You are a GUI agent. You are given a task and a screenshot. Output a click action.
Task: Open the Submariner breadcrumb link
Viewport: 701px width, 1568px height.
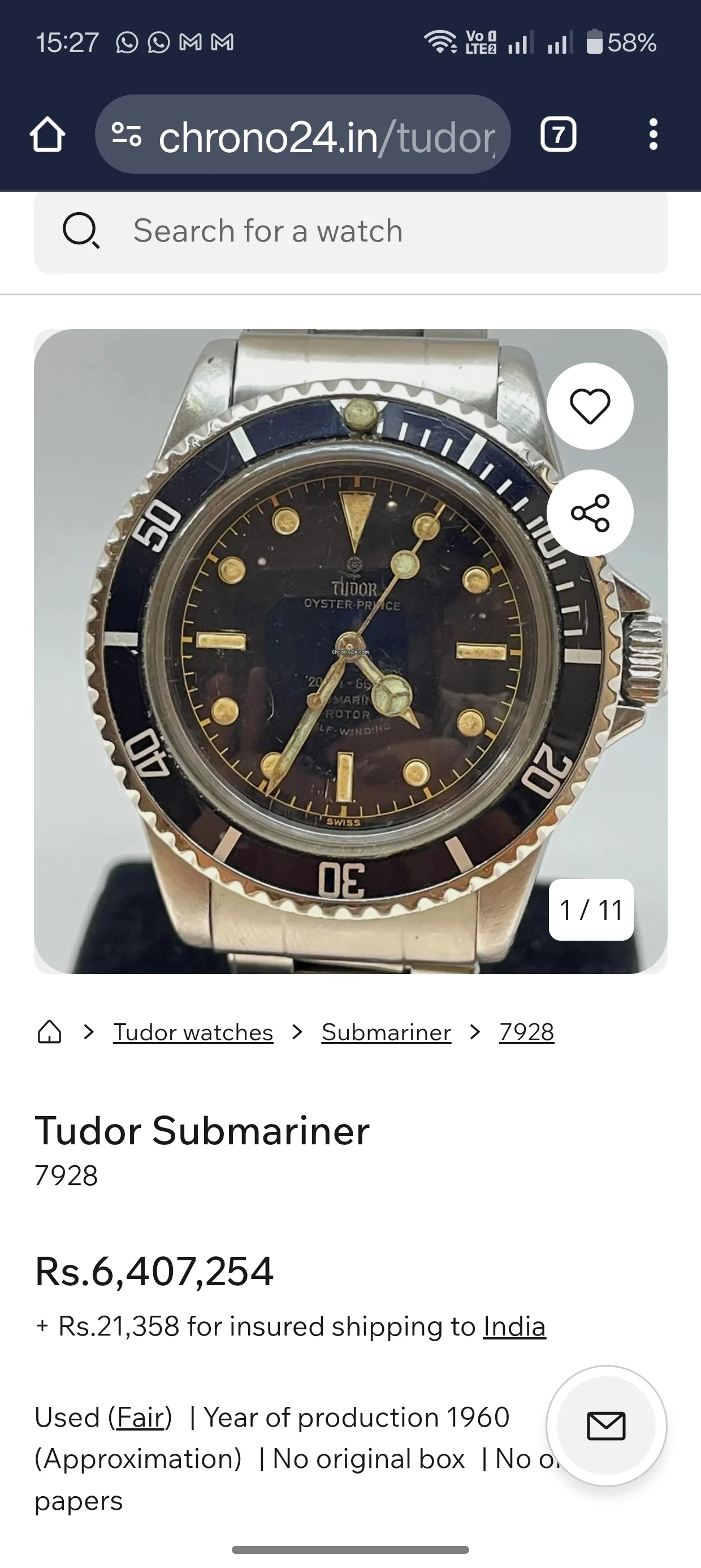coord(386,1032)
